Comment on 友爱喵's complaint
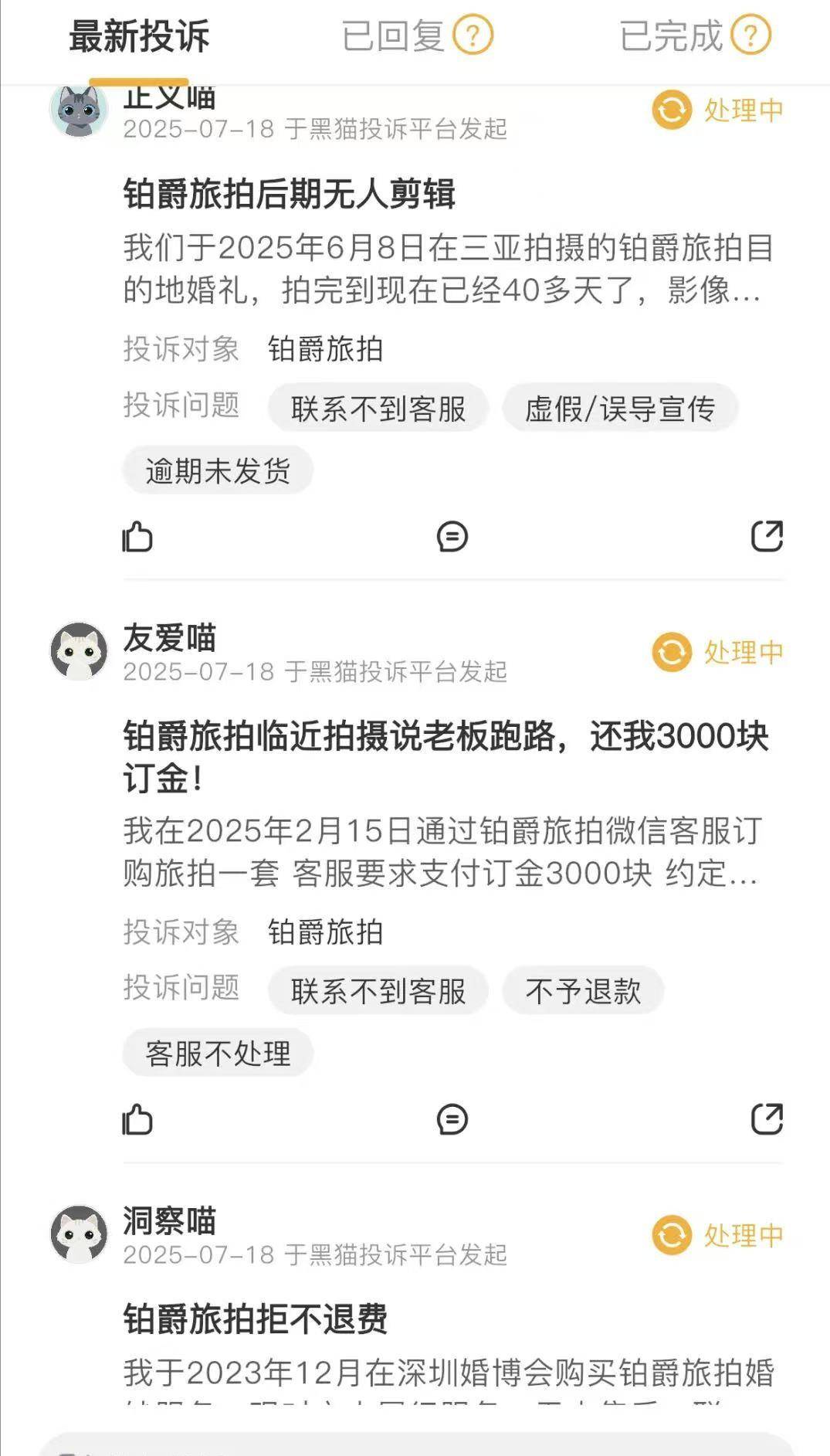 [x=452, y=1119]
